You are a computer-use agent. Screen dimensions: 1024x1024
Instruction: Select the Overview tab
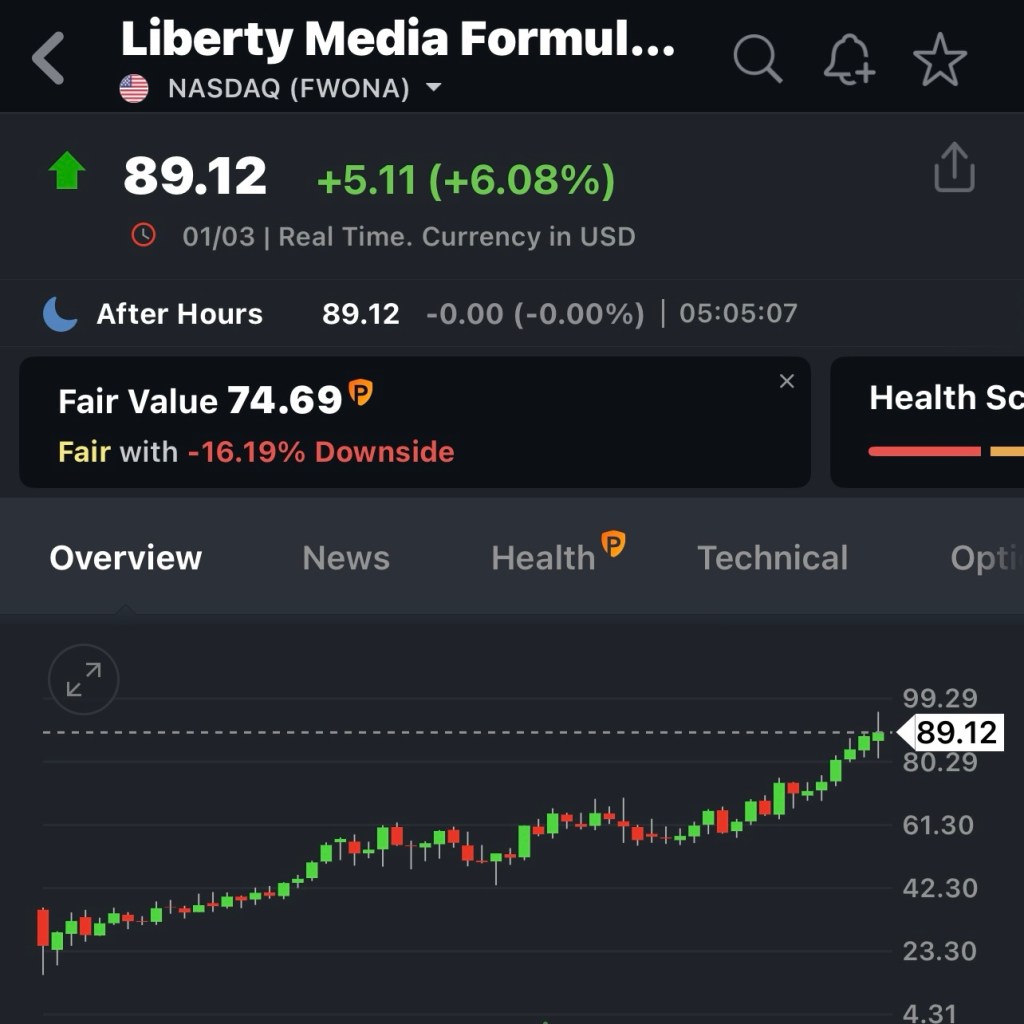126,558
